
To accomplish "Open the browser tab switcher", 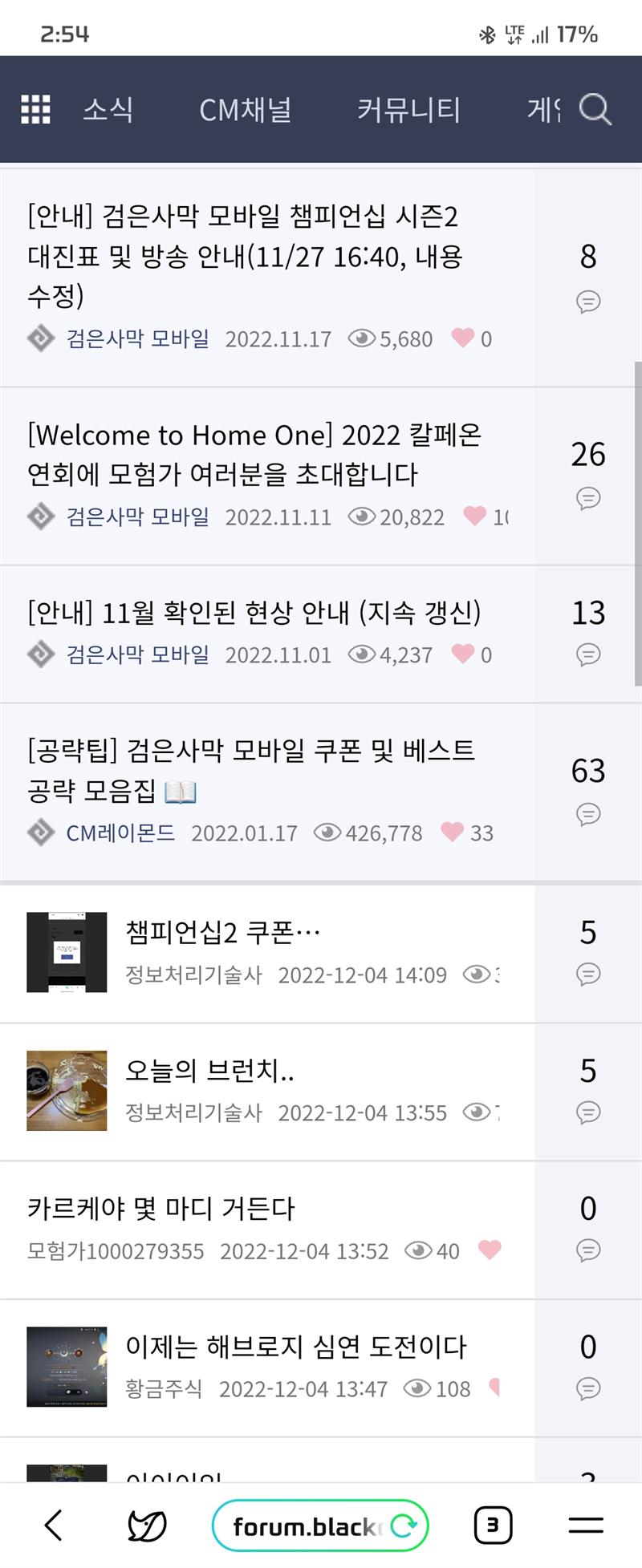I will (x=493, y=1525).
